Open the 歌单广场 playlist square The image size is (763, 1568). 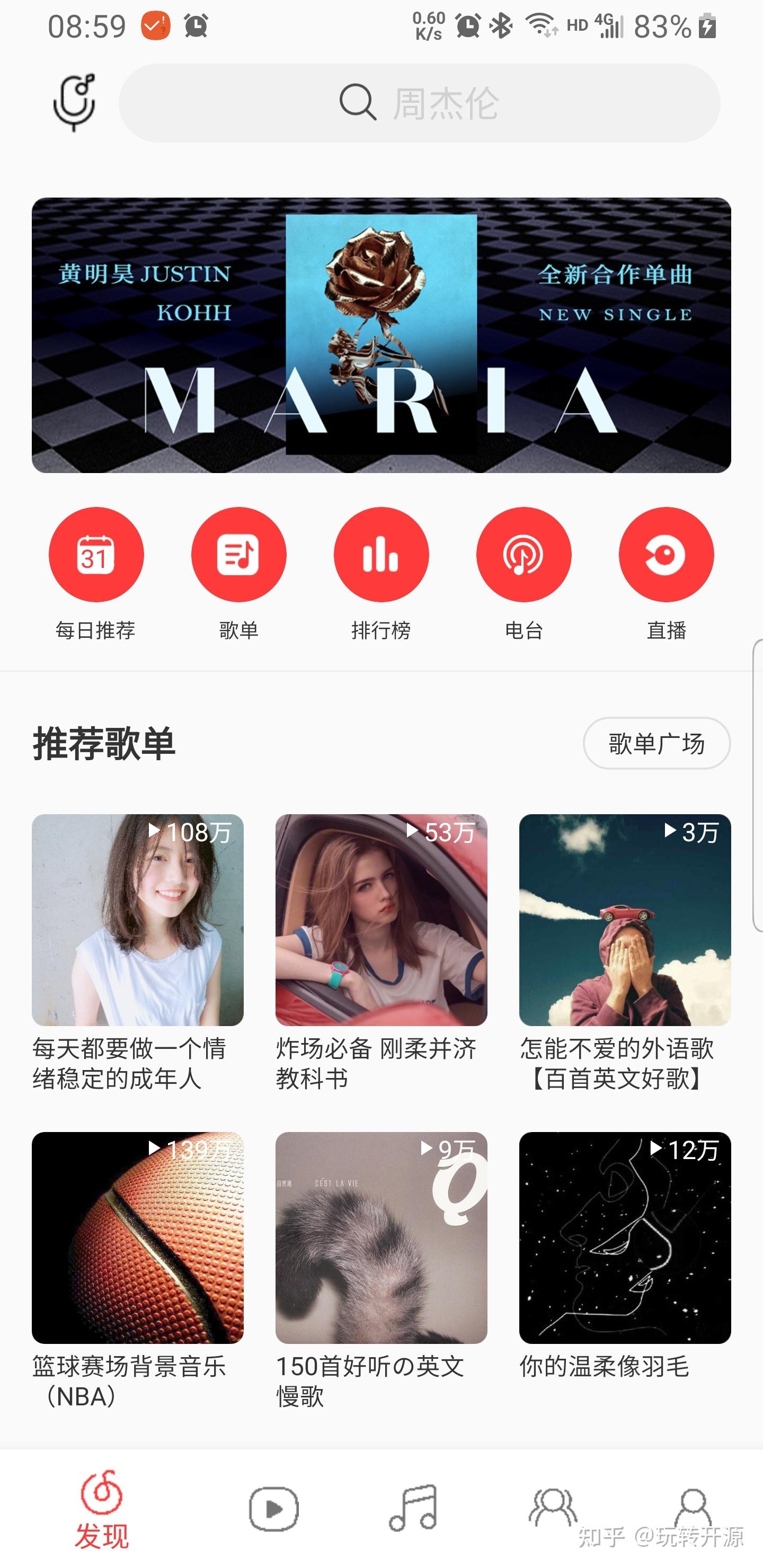pyautogui.click(x=656, y=743)
